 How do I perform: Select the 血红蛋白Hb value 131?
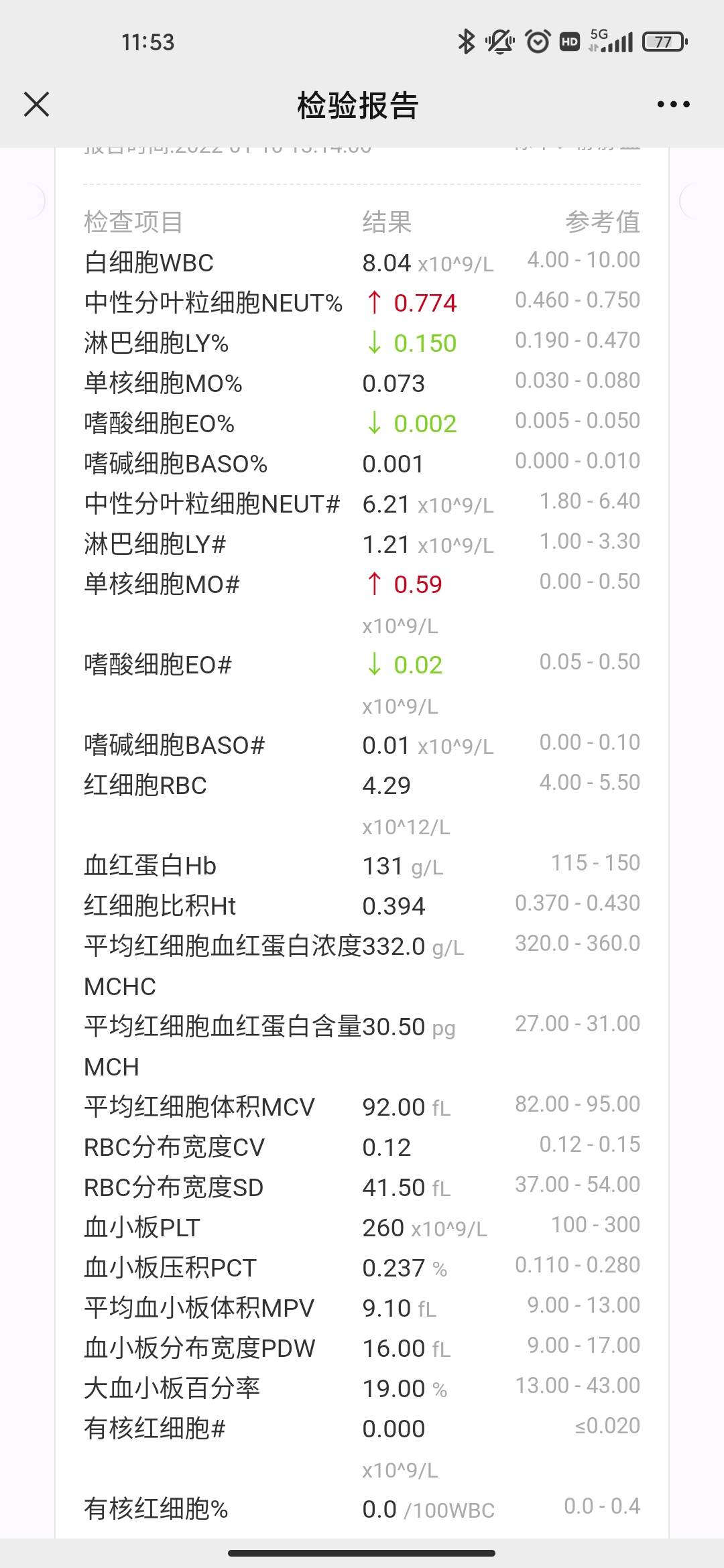(383, 865)
